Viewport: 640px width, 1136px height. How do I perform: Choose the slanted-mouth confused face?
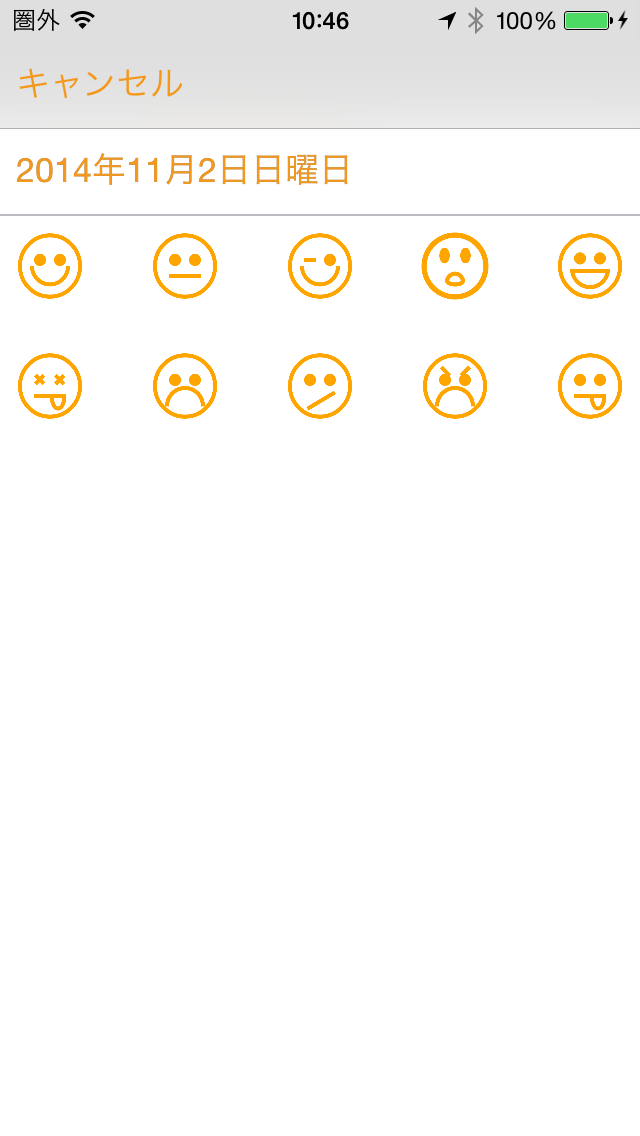[x=320, y=386]
